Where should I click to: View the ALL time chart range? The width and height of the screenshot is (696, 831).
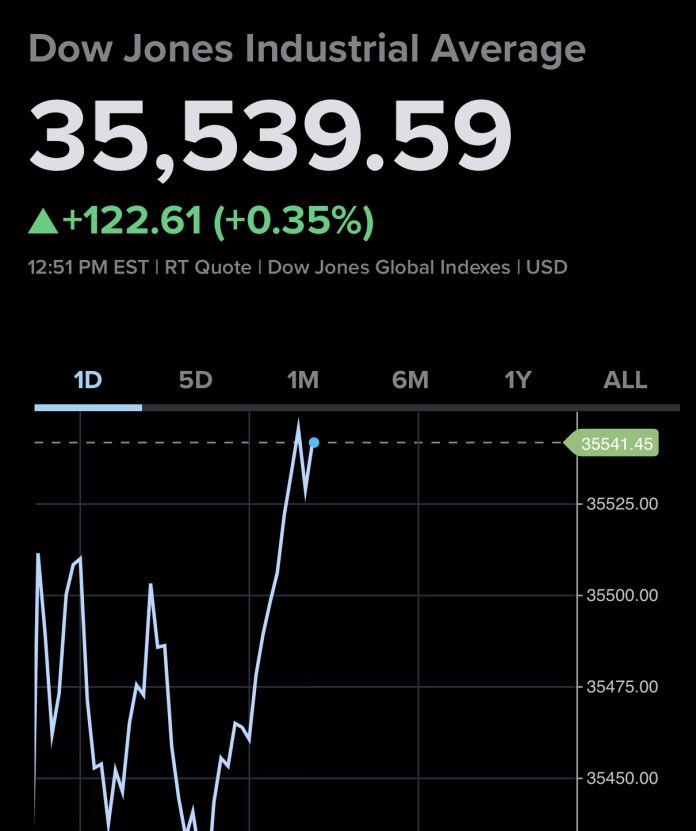(x=625, y=381)
